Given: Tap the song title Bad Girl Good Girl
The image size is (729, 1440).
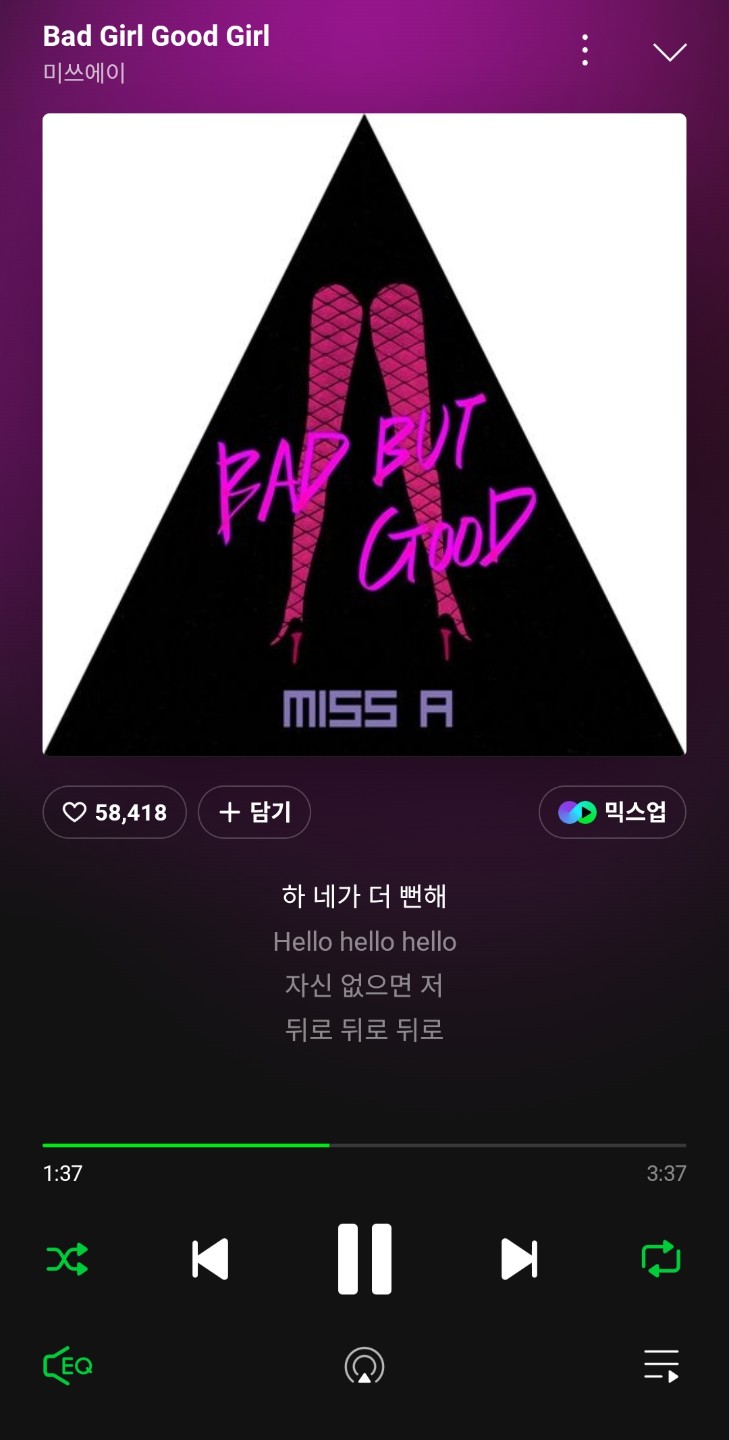Looking at the screenshot, I should [156, 37].
